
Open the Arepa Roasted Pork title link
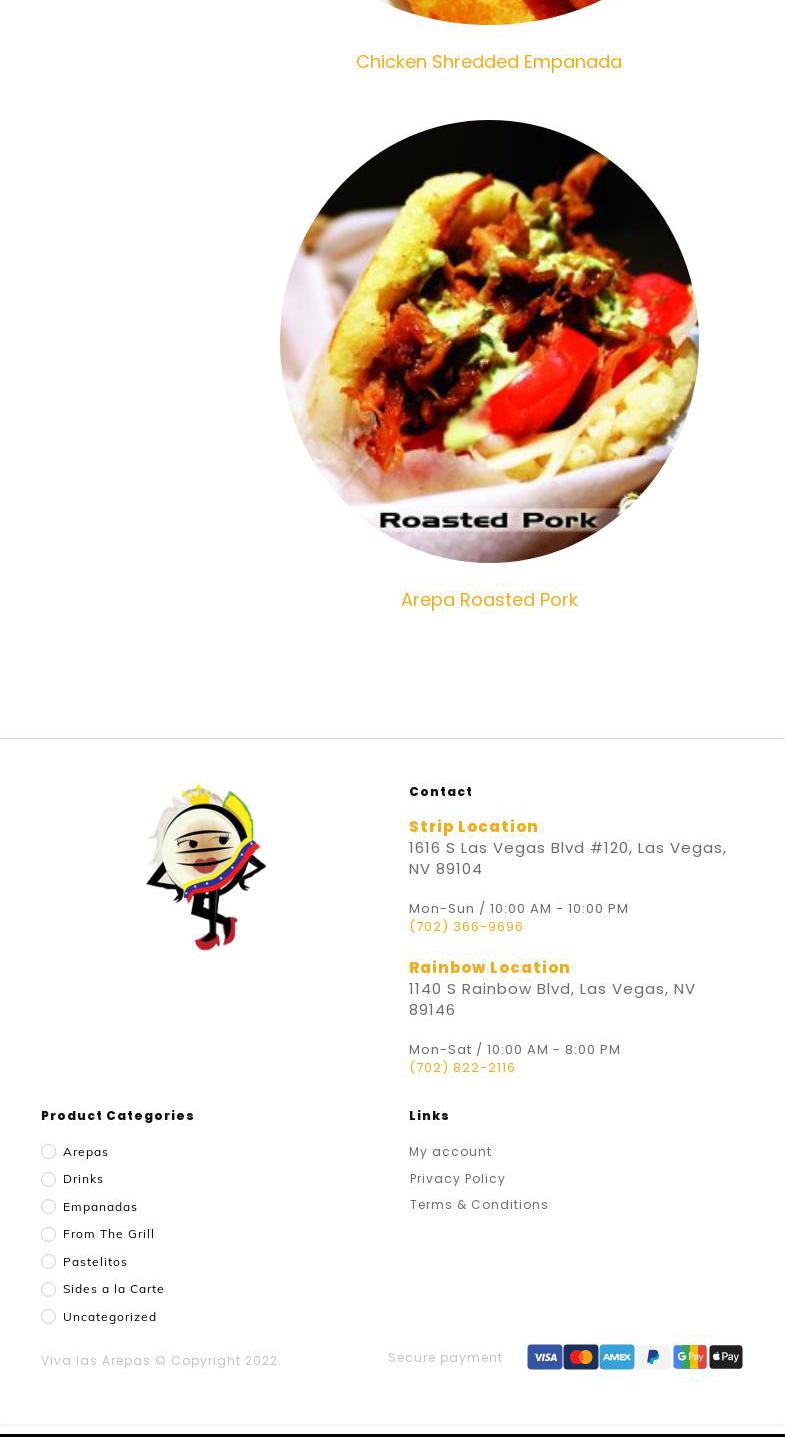(x=489, y=600)
